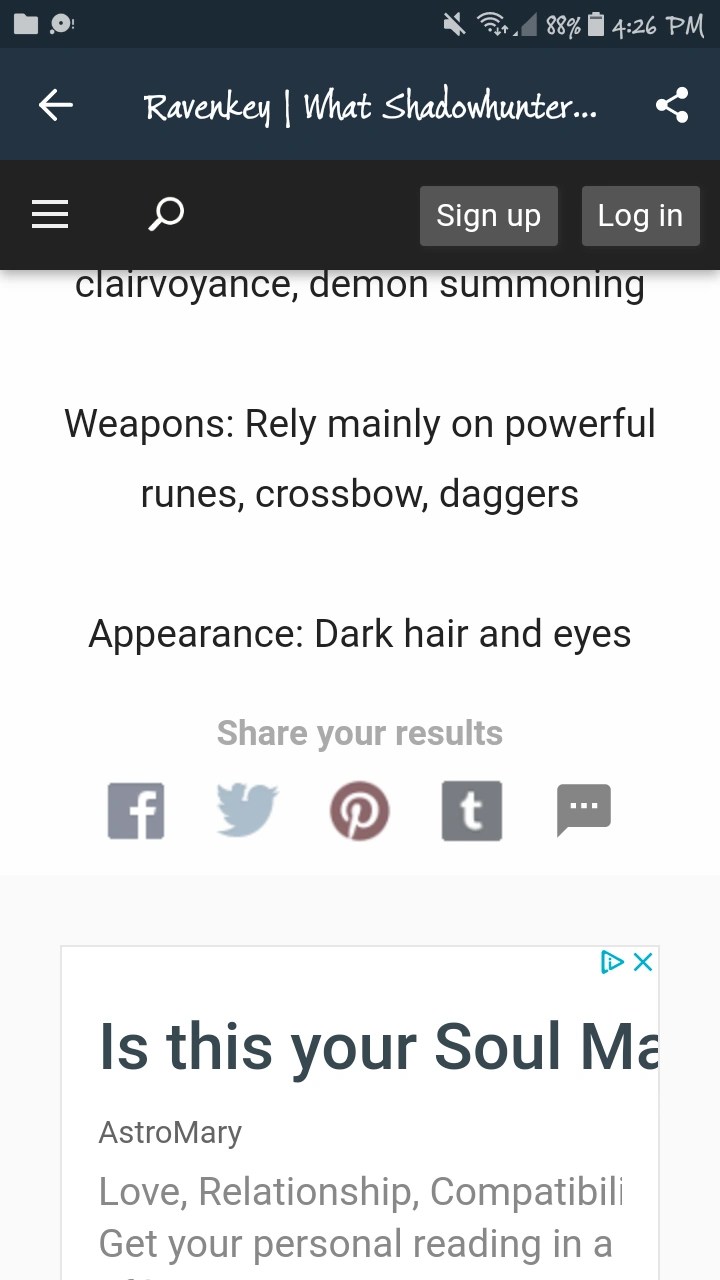The image size is (720, 1280).
Task: Share results on Facebook
Action: coord(136,810)
